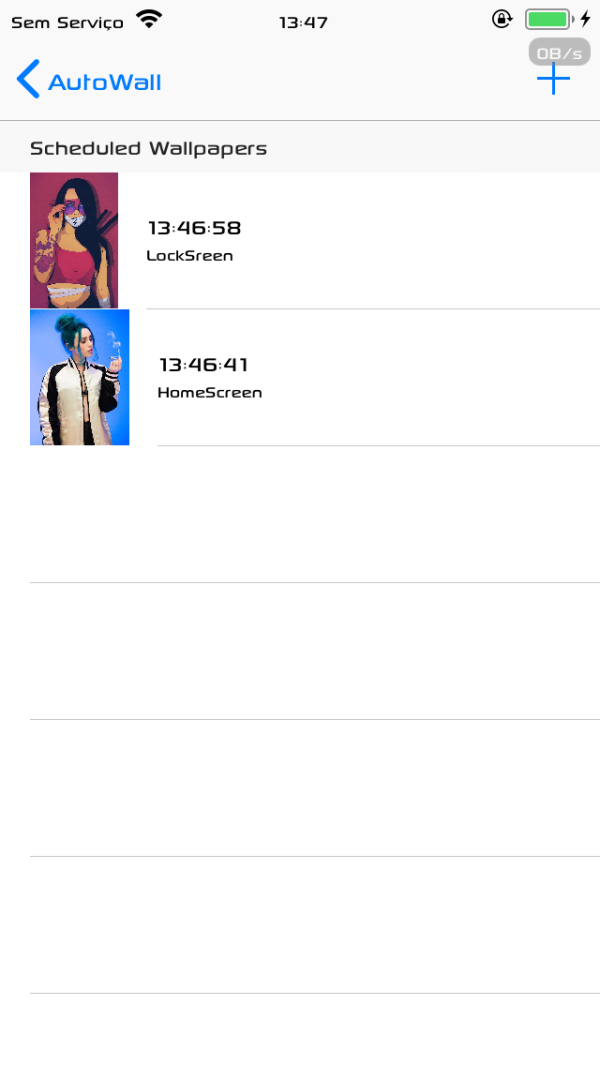Open the 13:46:58 LockSreen schedule

(300, 240)
